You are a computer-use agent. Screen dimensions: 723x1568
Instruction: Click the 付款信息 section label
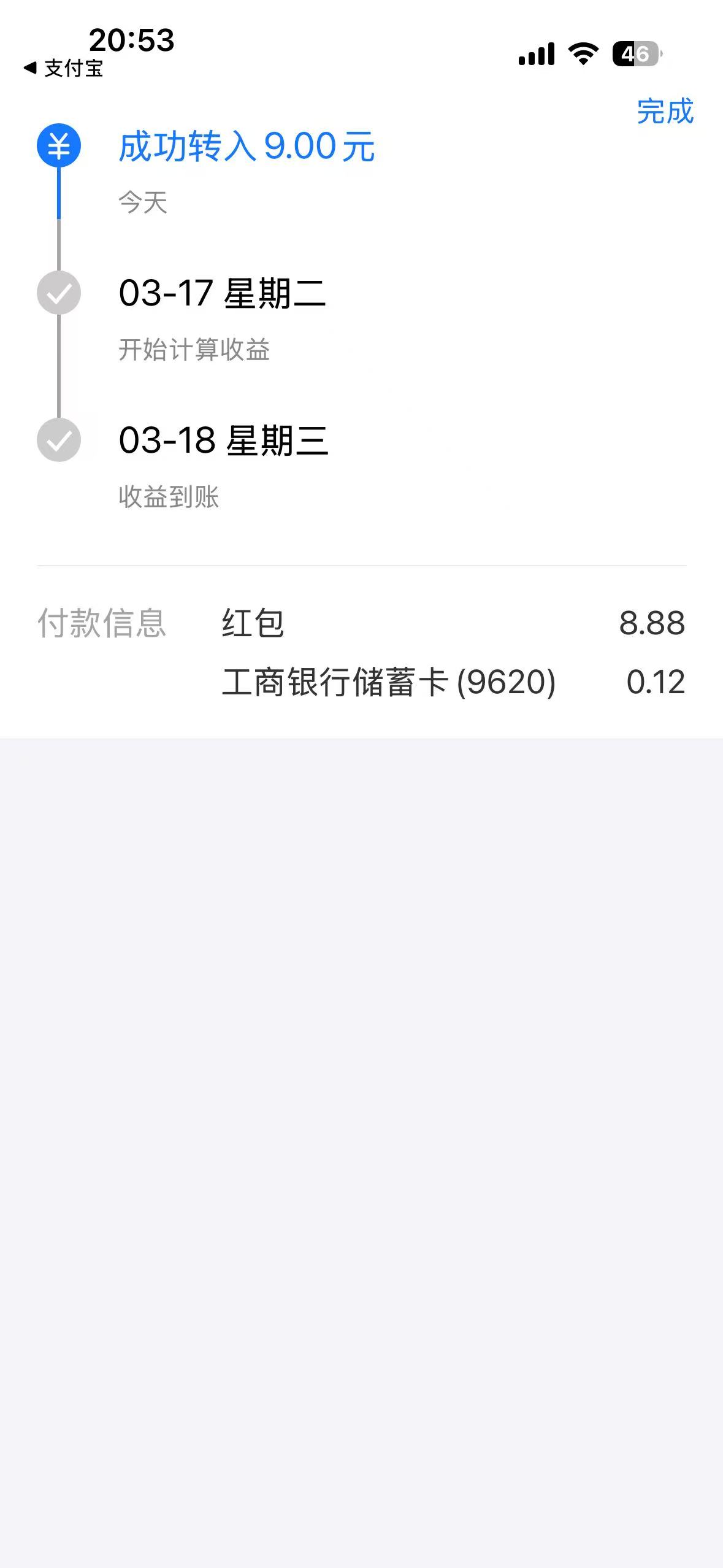pyautogui.click(x=104, y=623)
